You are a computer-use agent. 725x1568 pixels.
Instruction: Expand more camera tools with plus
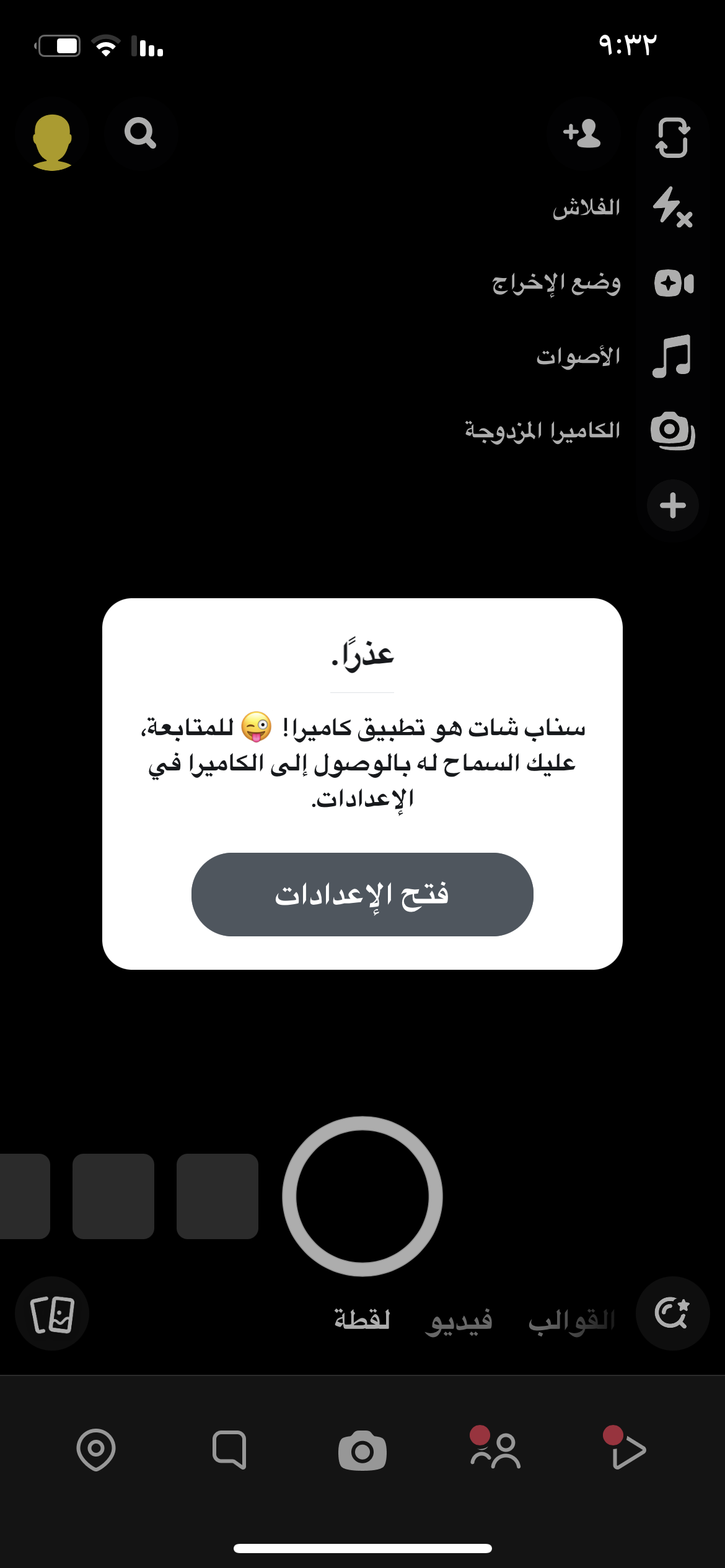click(x=672, y=505)
